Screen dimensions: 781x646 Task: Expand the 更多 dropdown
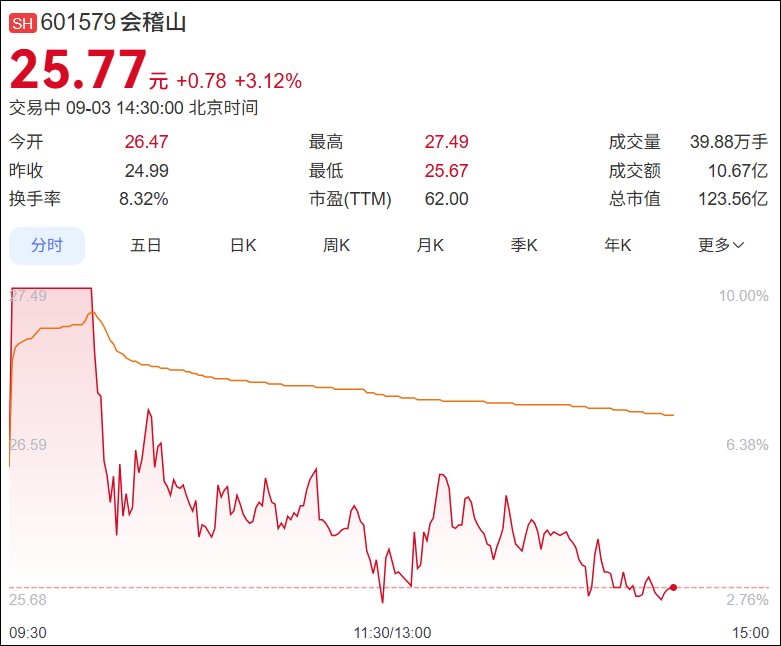[x=720, y=245]
